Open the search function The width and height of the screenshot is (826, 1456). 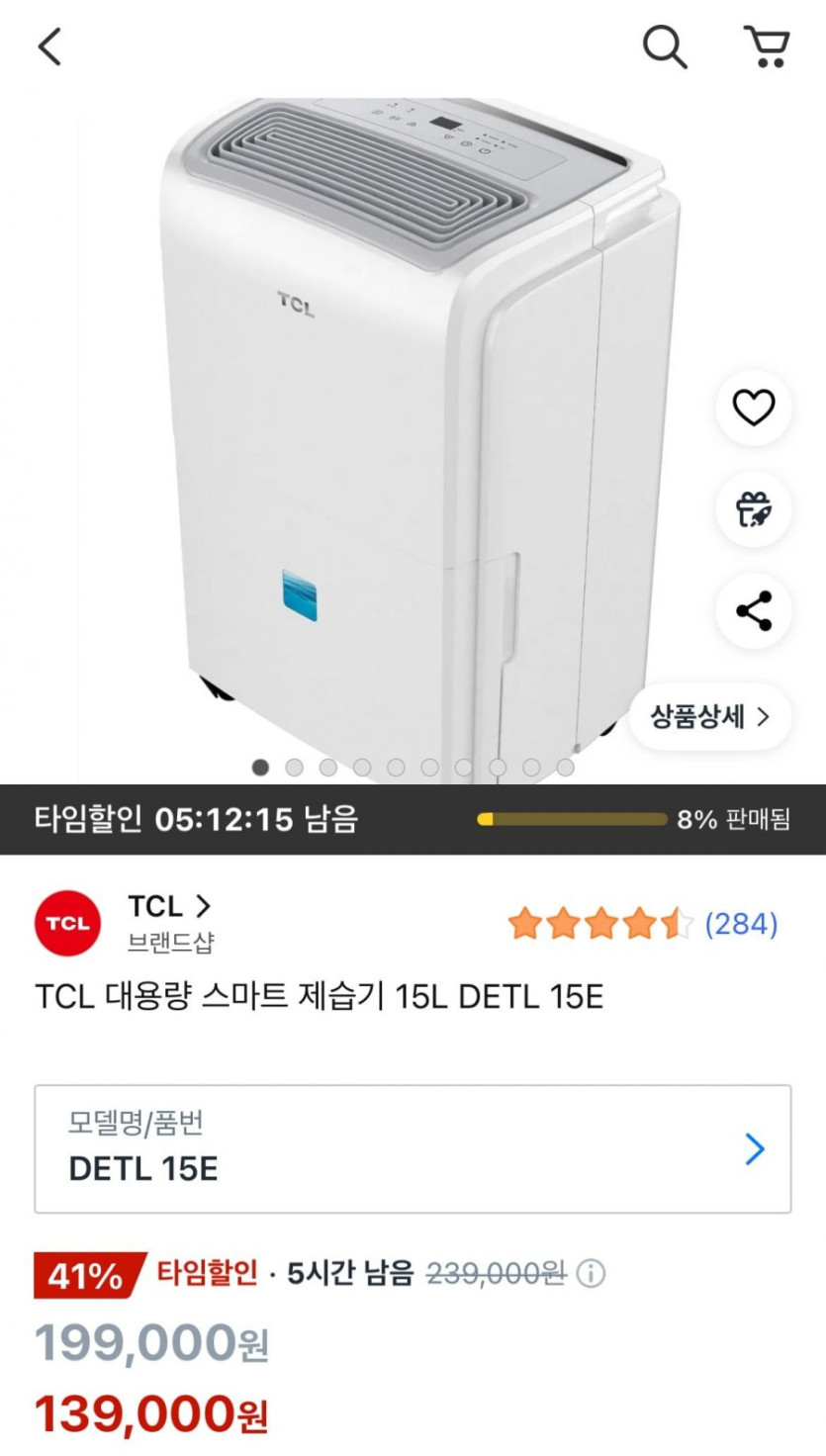coord(665,45)
